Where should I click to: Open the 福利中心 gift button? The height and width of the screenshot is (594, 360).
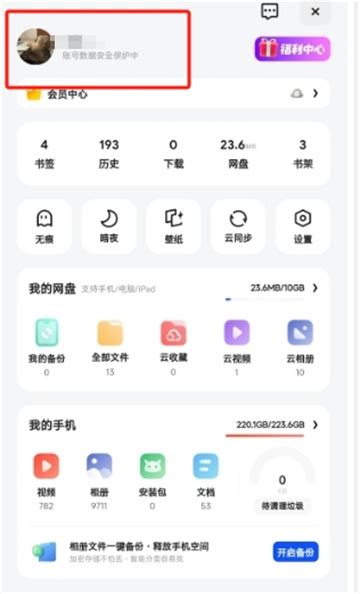(292, 49)
